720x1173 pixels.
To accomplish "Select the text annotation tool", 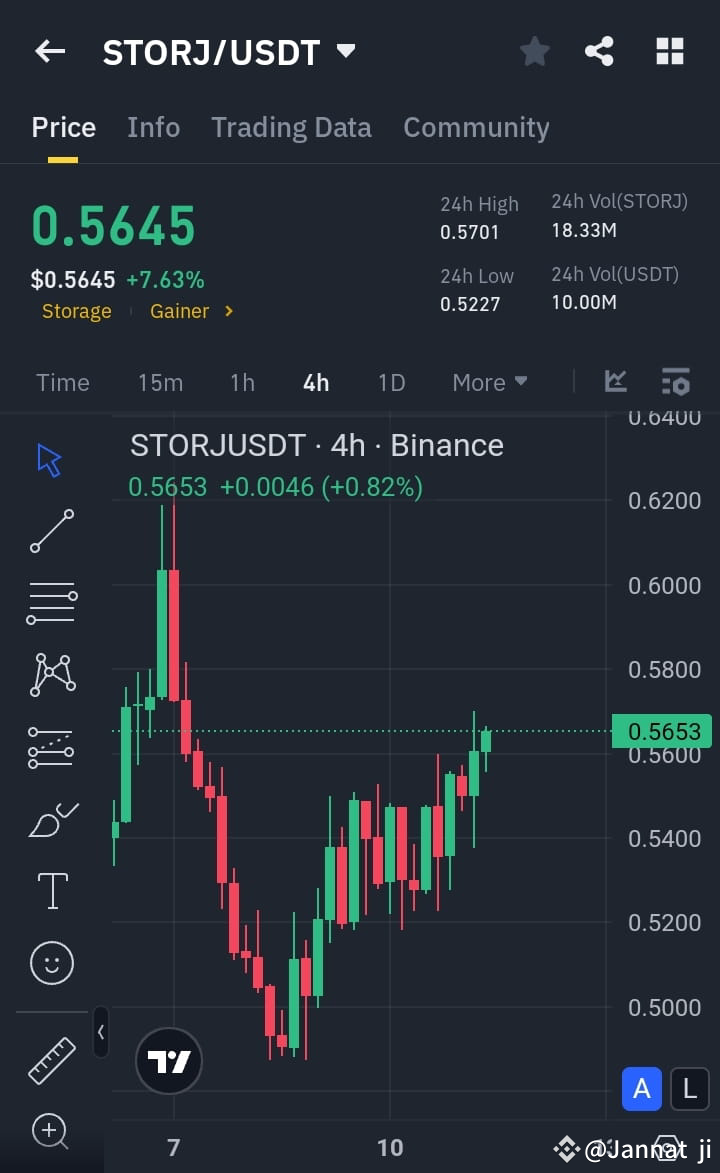I will 51,889.
